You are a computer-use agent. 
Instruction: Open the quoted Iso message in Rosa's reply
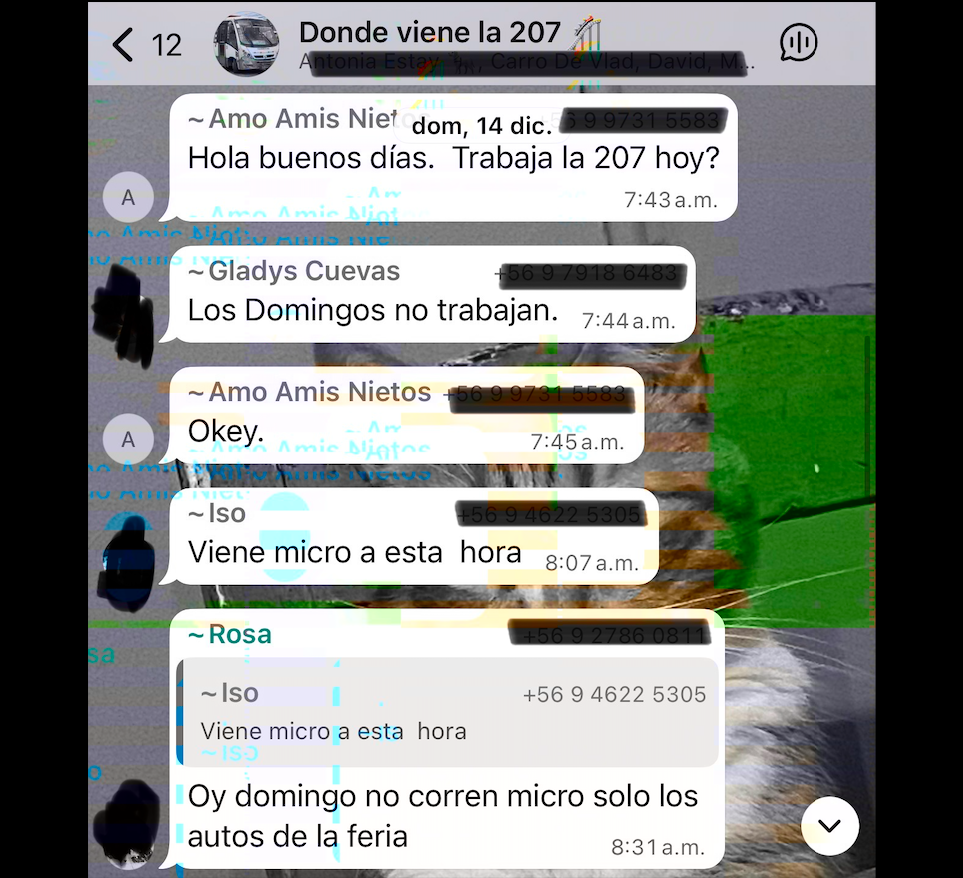coord(448,712)
